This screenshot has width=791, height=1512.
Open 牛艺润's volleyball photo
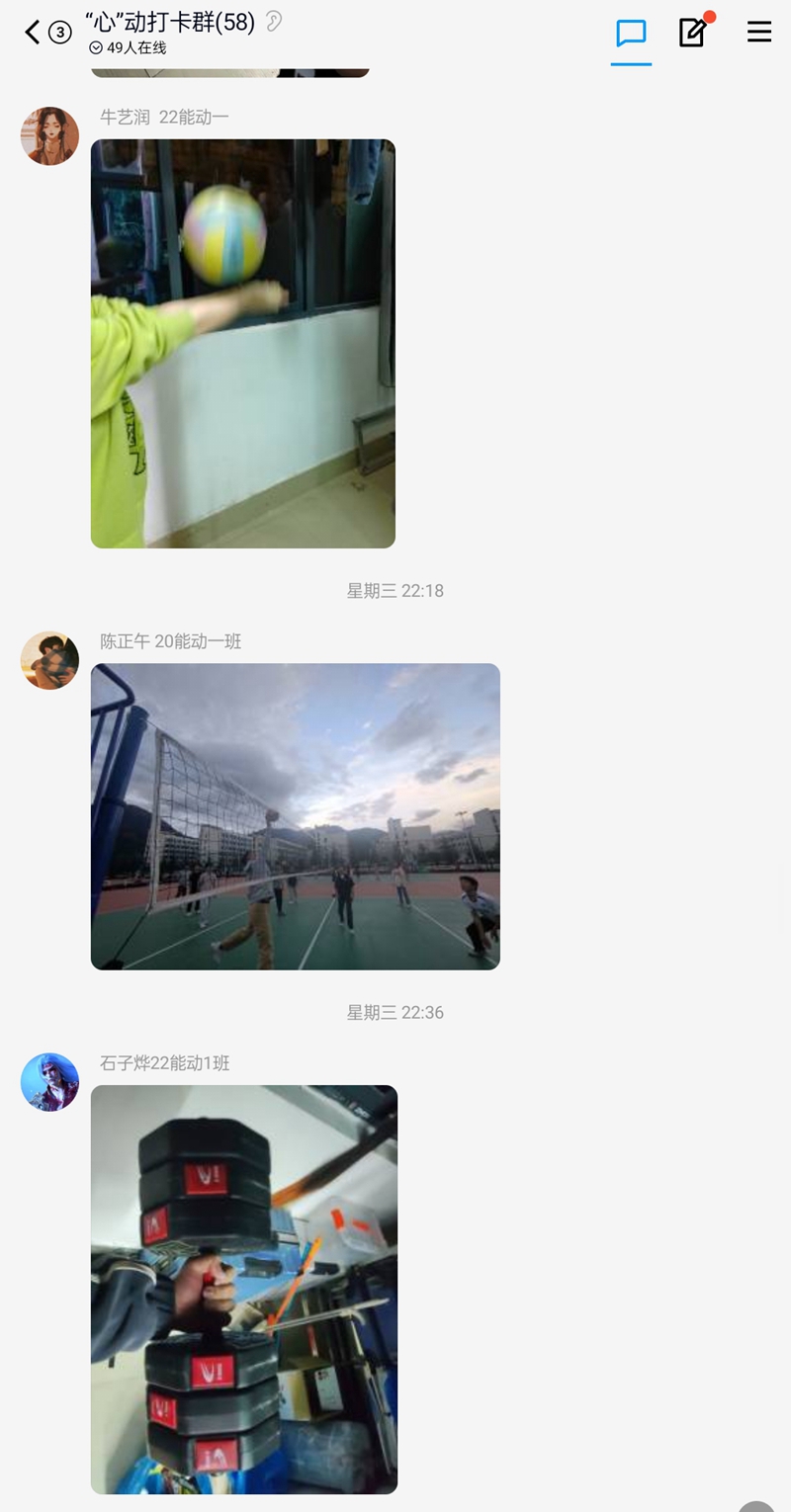point(243,343)
